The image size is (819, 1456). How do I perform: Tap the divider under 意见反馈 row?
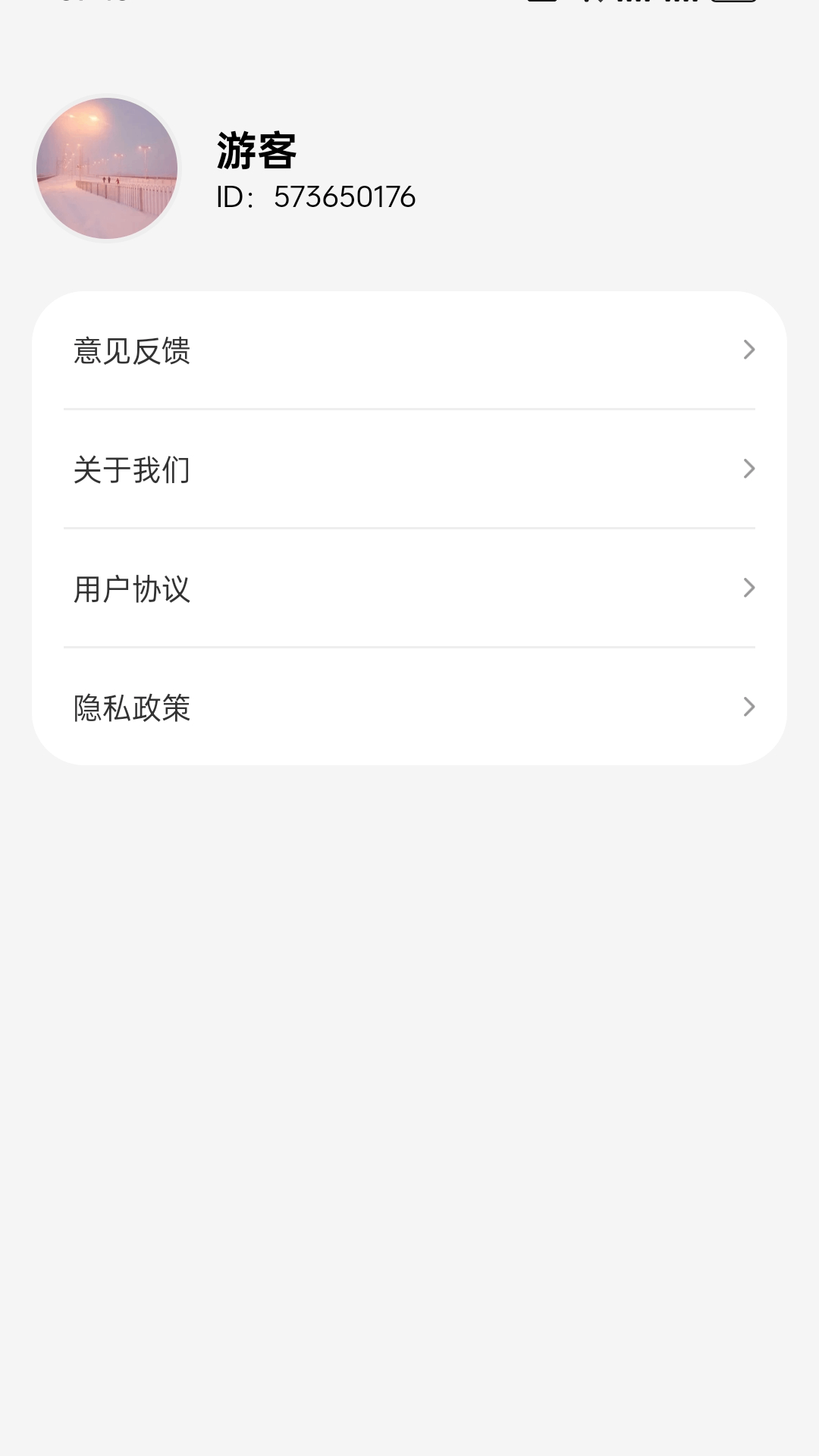coord(409,409)
